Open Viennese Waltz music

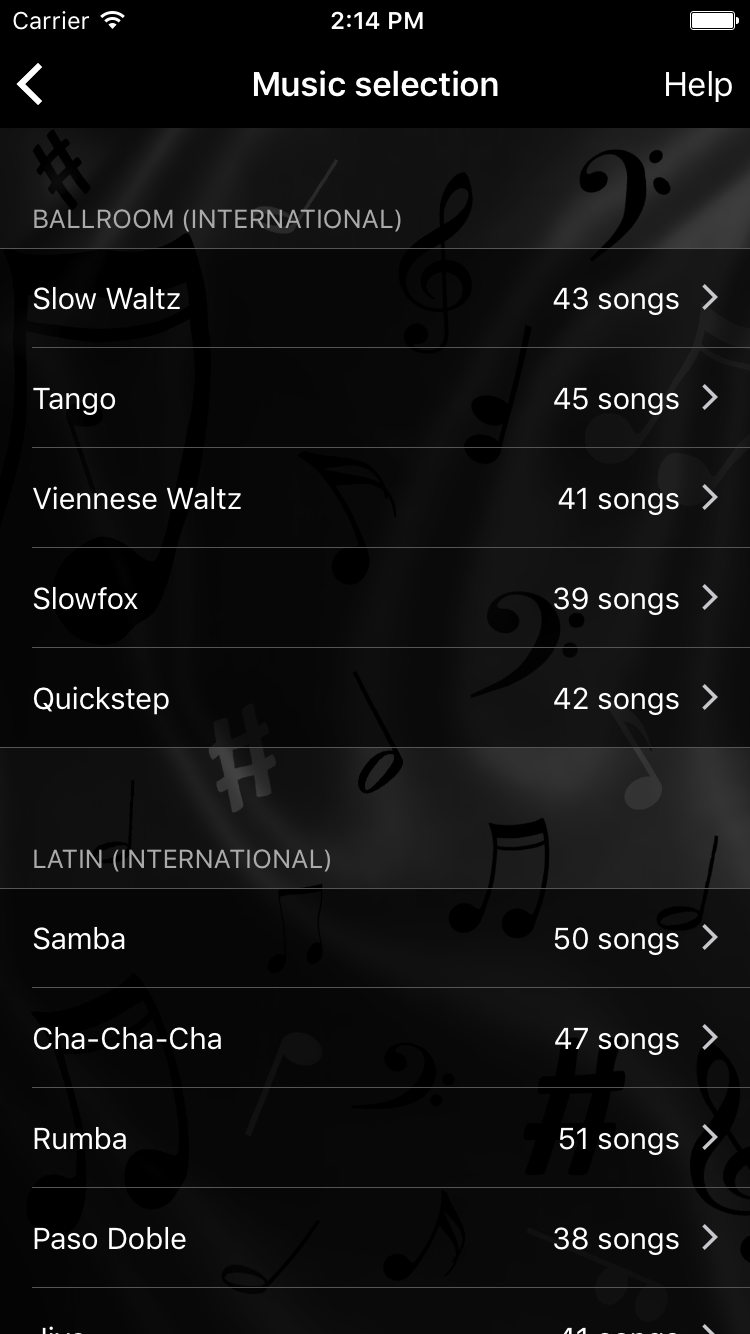(375, 498)
